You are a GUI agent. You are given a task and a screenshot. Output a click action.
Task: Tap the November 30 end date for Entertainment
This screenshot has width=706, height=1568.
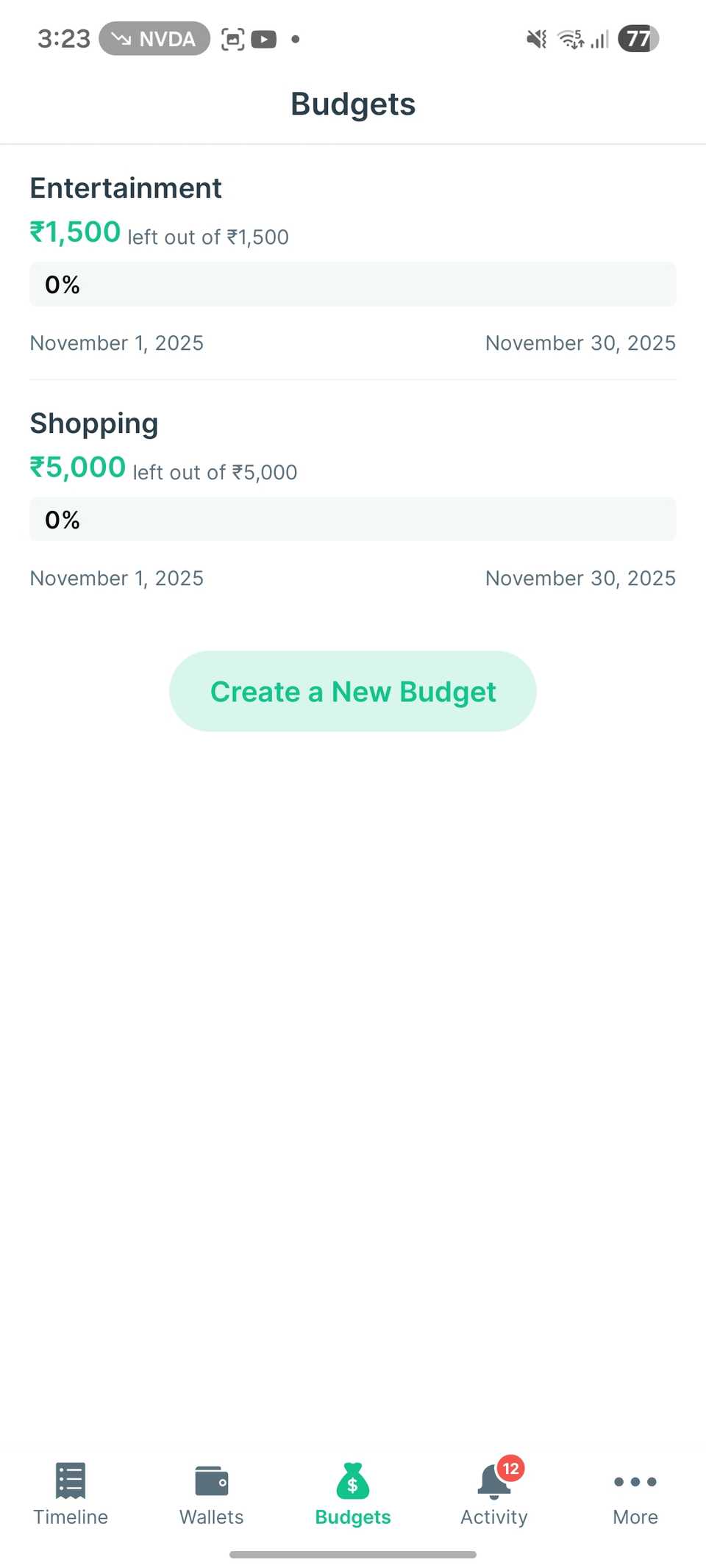pyautogui.click(x=580, y=343)
